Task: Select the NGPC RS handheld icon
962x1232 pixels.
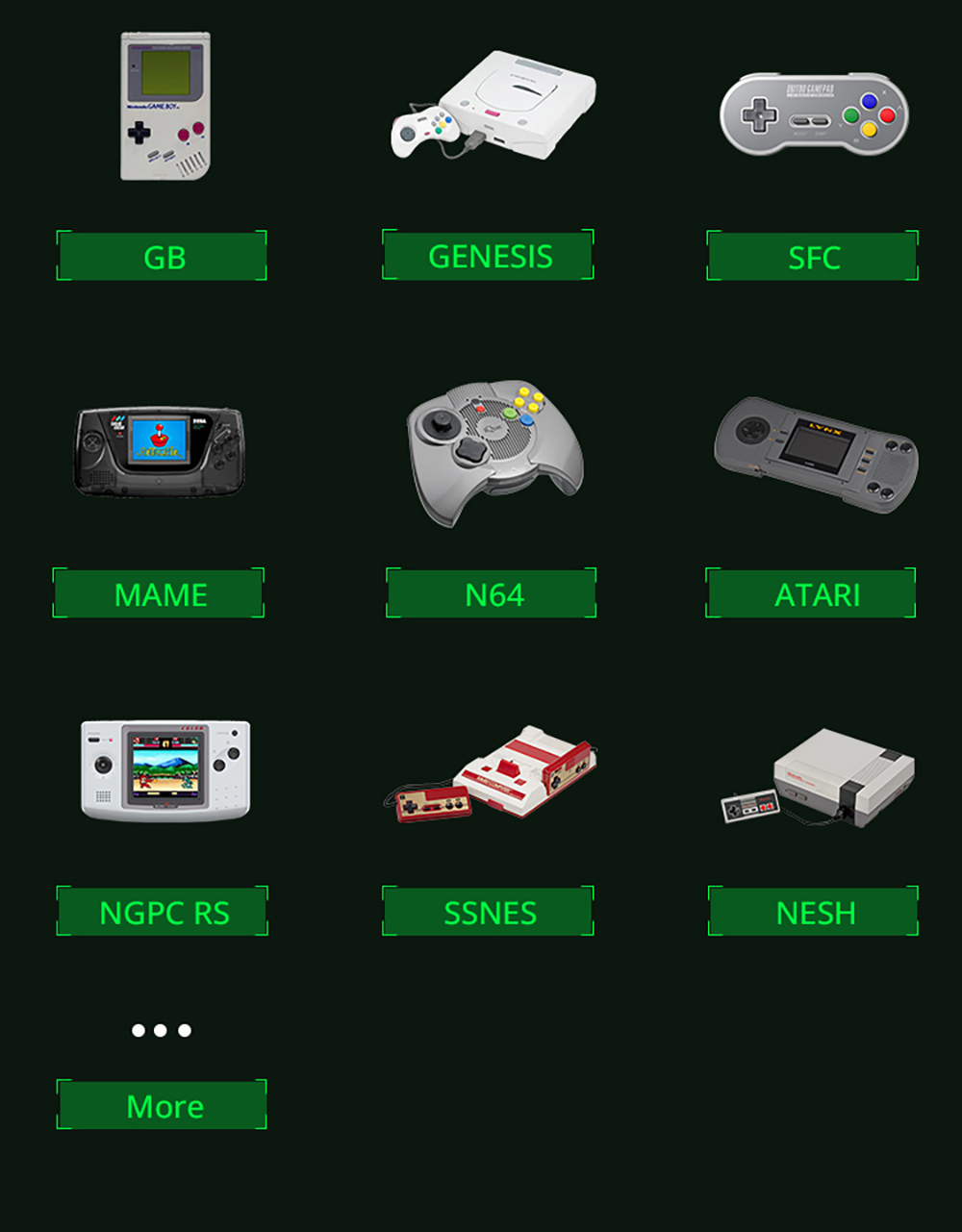Action: [x=164, y=769]
